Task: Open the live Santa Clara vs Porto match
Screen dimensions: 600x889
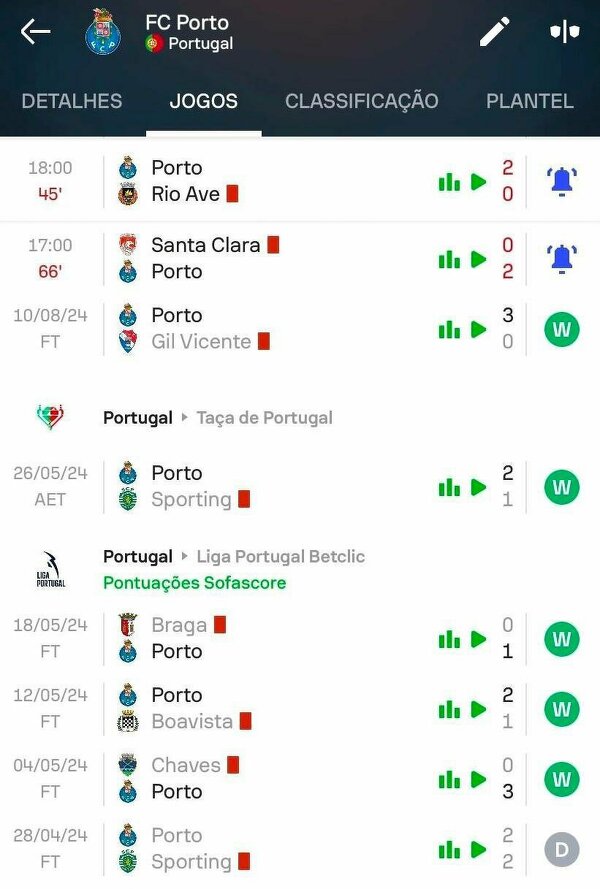Action: point(270,258)
